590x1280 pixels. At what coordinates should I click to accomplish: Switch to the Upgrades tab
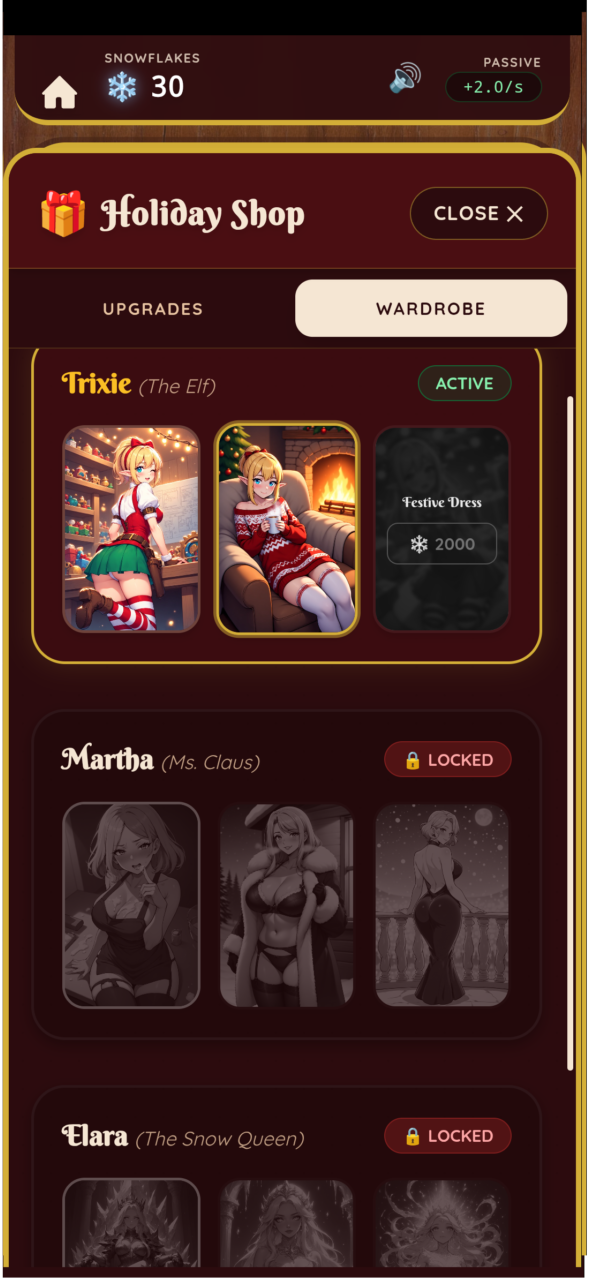pyautogui.click(x=153, y=309)
